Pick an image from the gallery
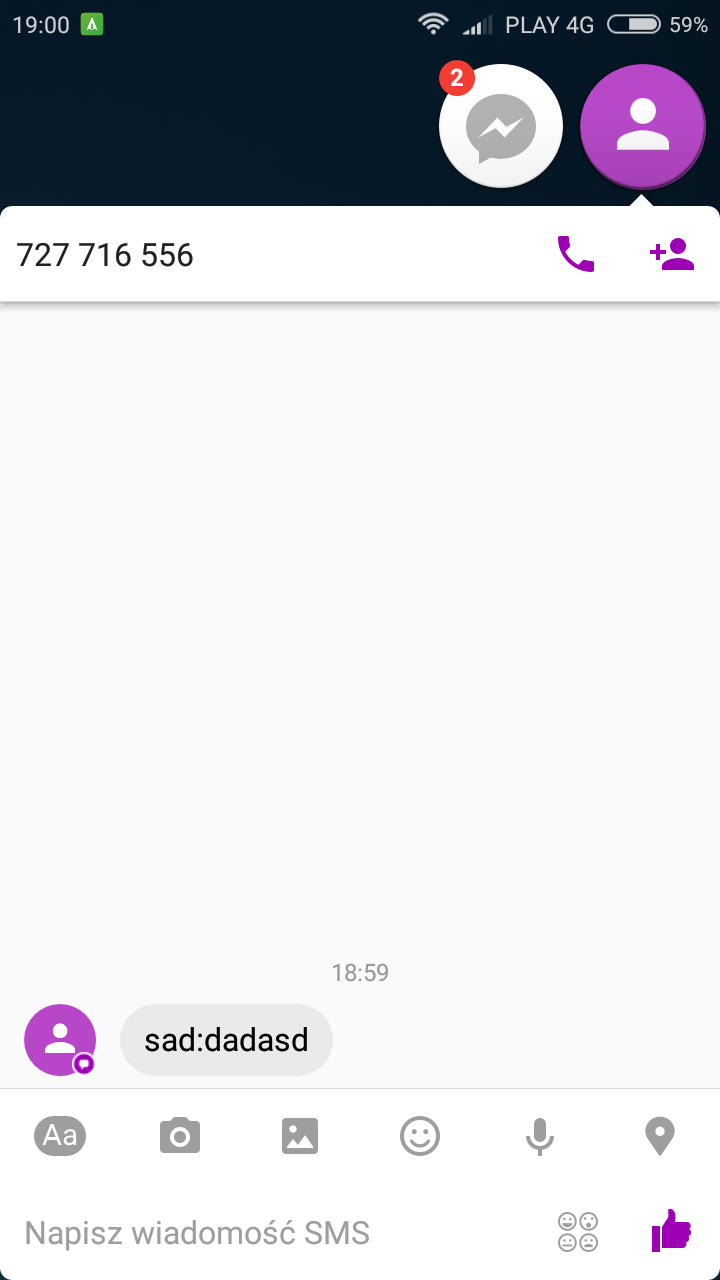This screenshot has width=720, height=1280. tap(300, 1136)
